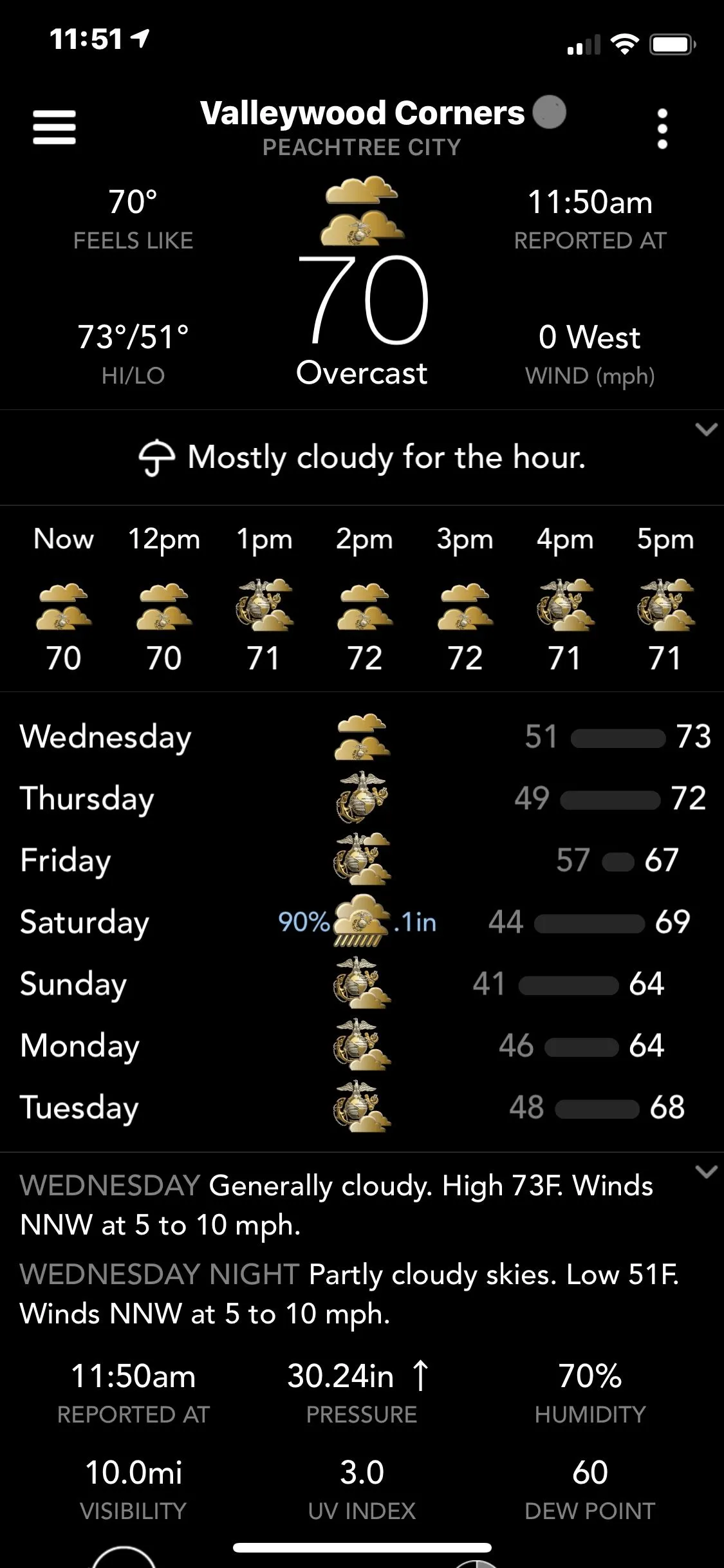
Task: View the Wednesday daily forecast row
Action: point(362,736)
